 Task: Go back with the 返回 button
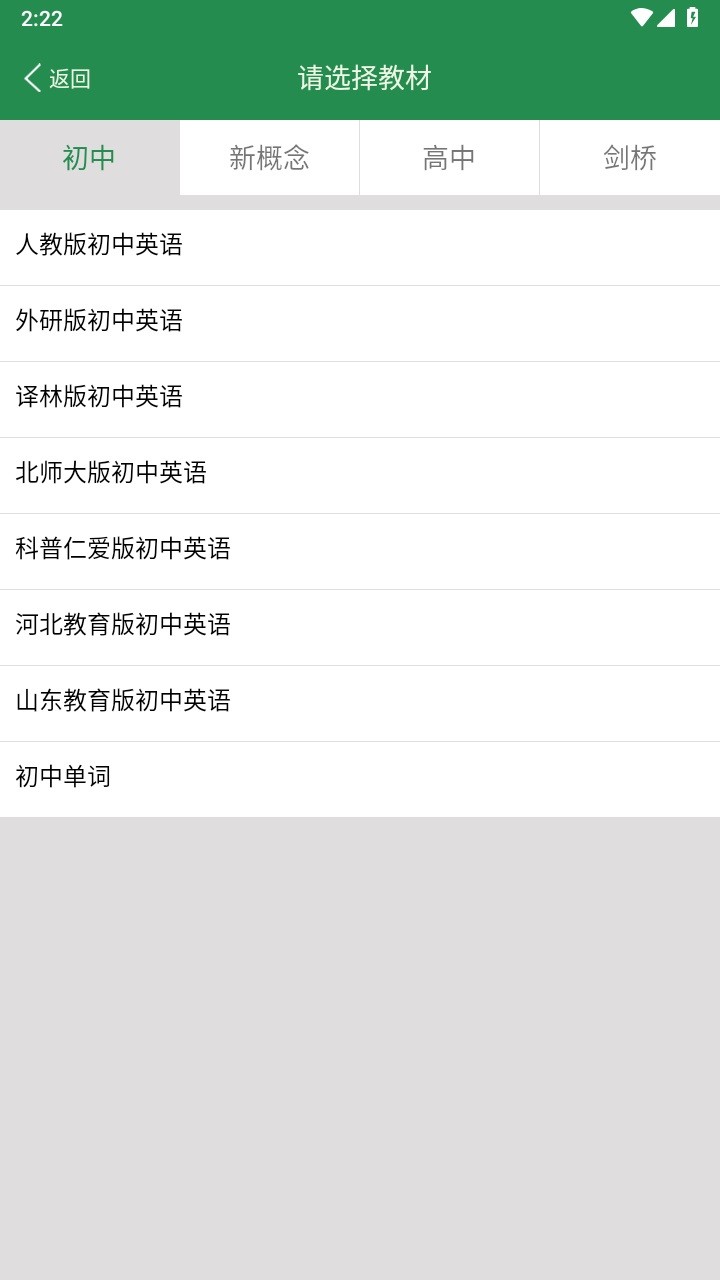tap(57, 78)
